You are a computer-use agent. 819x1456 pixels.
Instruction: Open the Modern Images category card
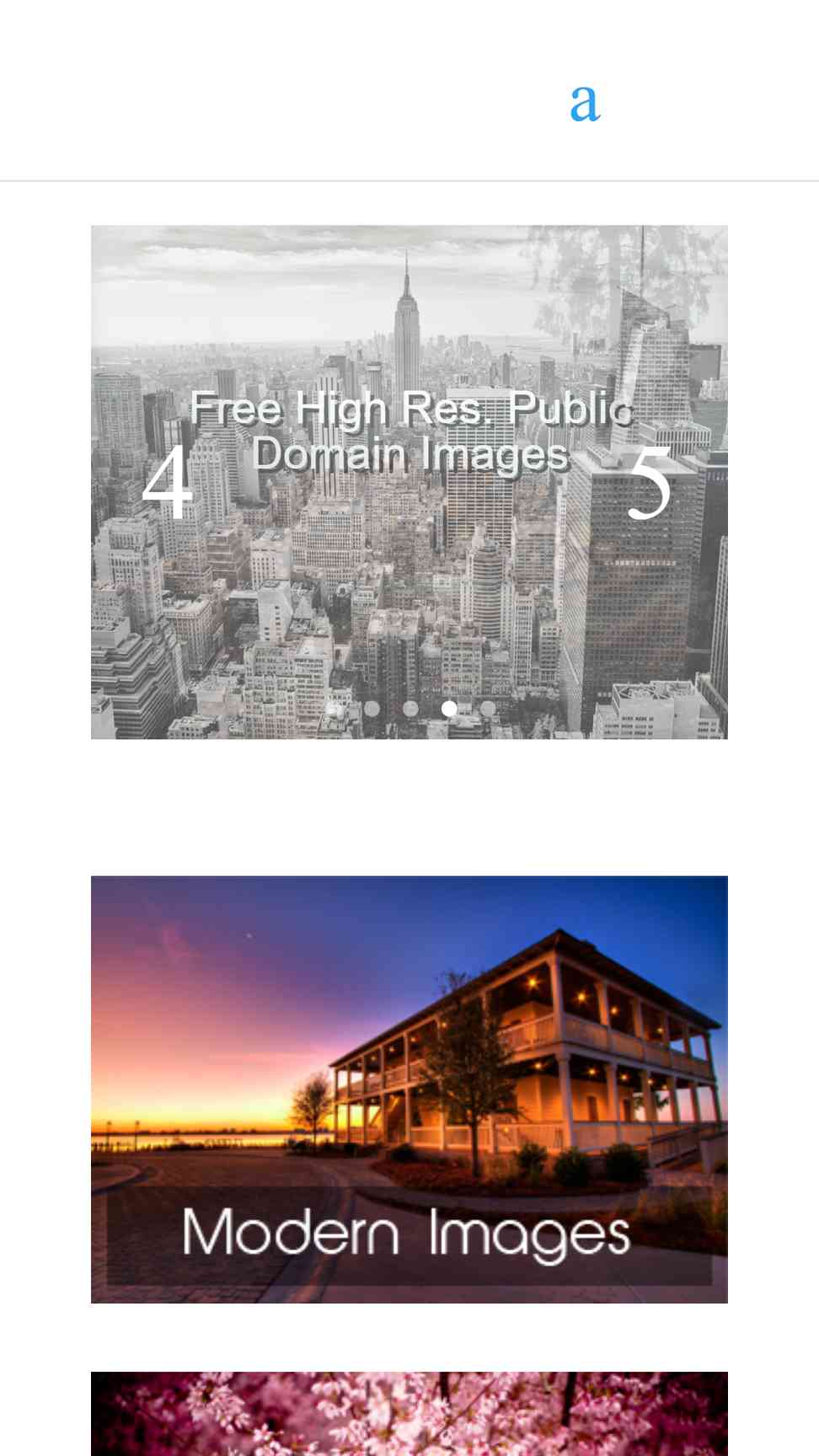(409, 1089)
